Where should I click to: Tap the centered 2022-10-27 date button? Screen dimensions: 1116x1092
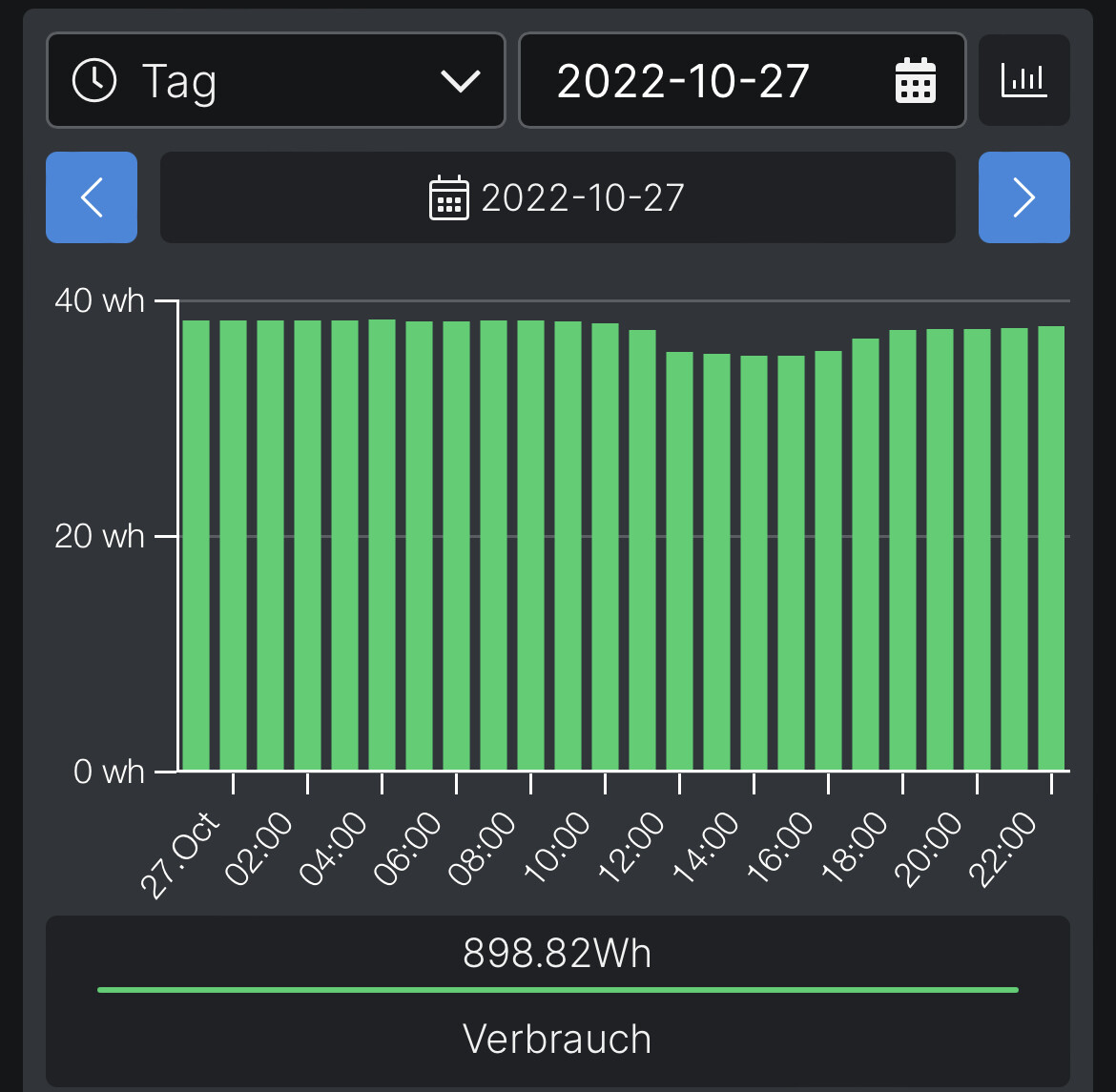point(557,197)
